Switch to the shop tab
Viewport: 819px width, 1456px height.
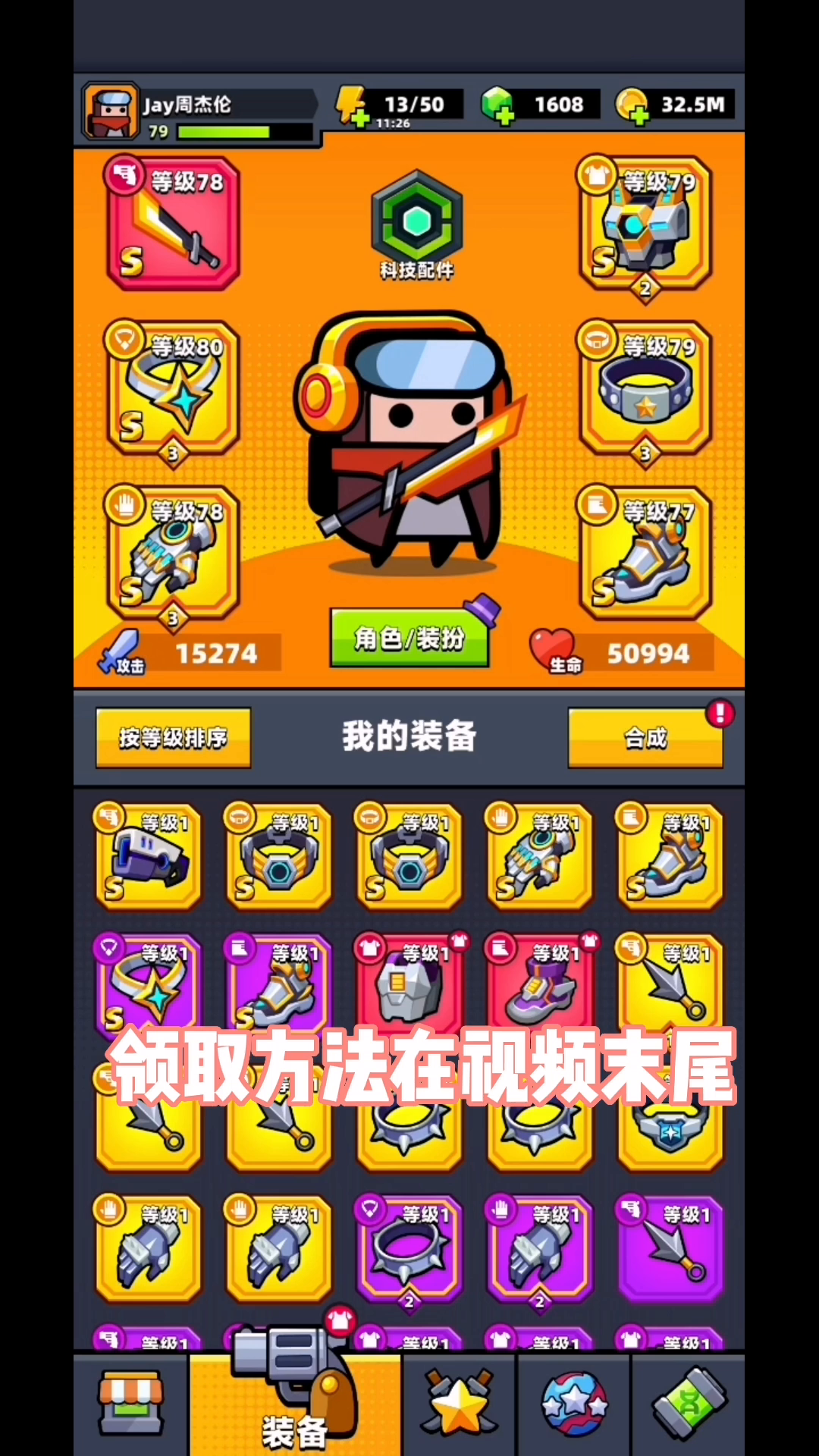(130, 1403)
